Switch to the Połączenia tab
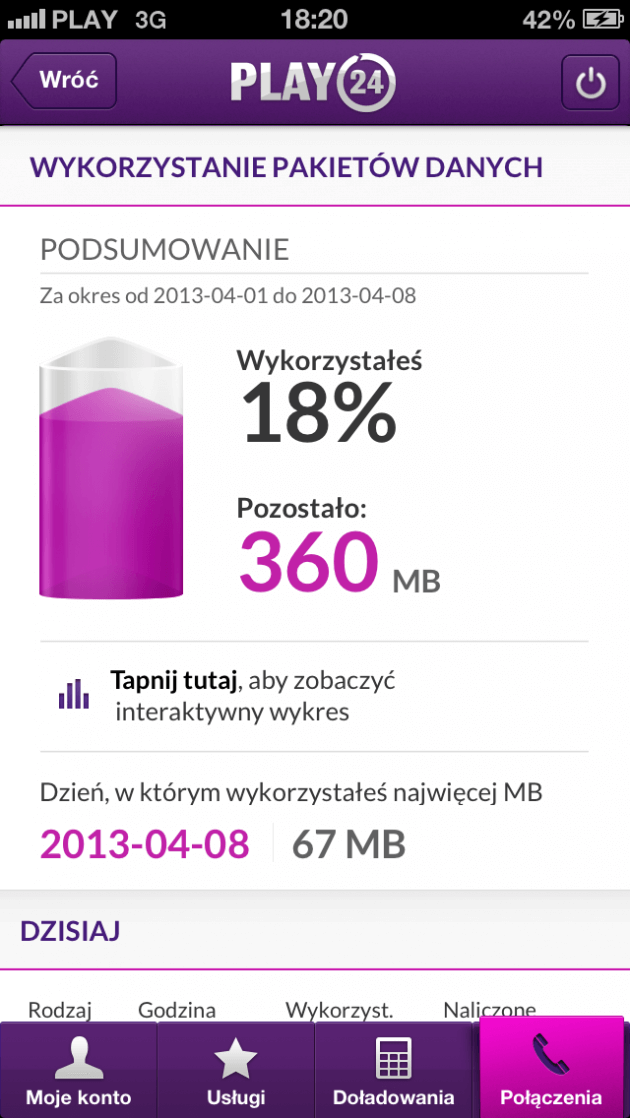This screenshot has height=1118, width=630. (x=551, y=1067)
